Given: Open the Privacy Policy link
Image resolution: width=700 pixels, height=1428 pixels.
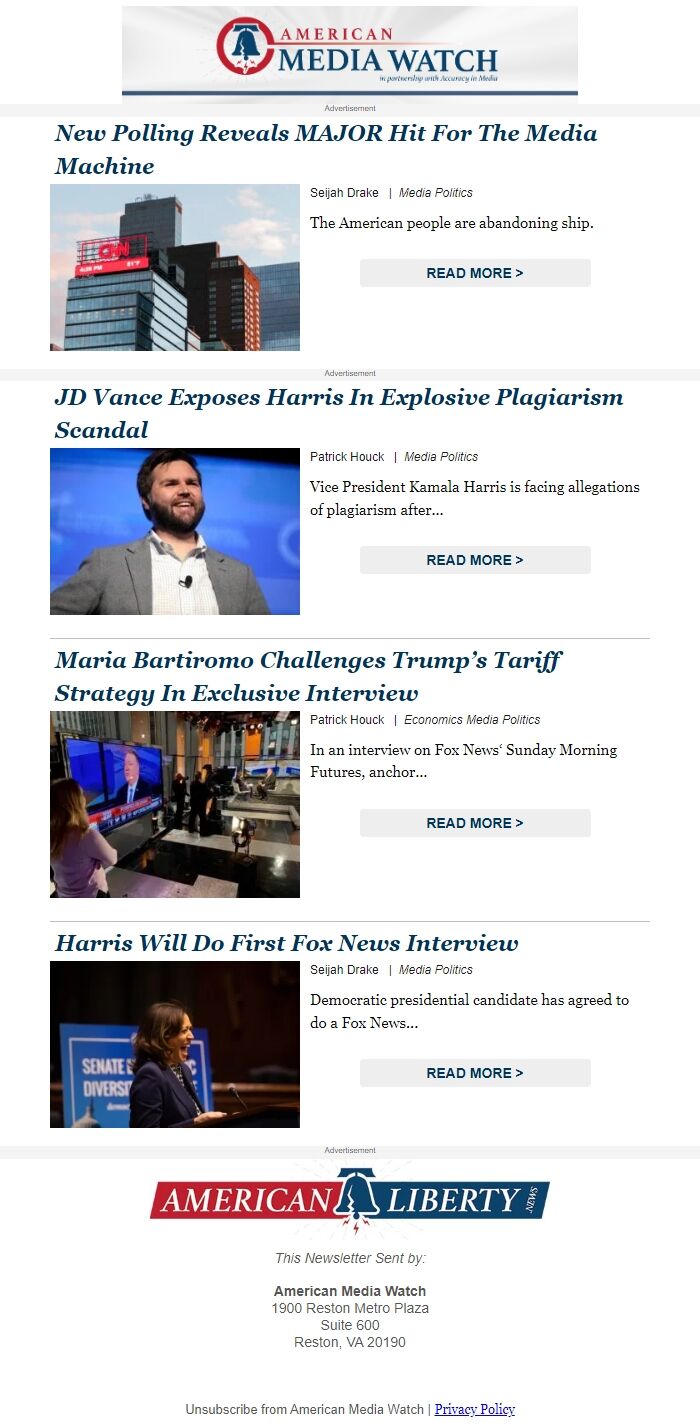Looking at the screenshot, I should click(x=474, y=1409).
